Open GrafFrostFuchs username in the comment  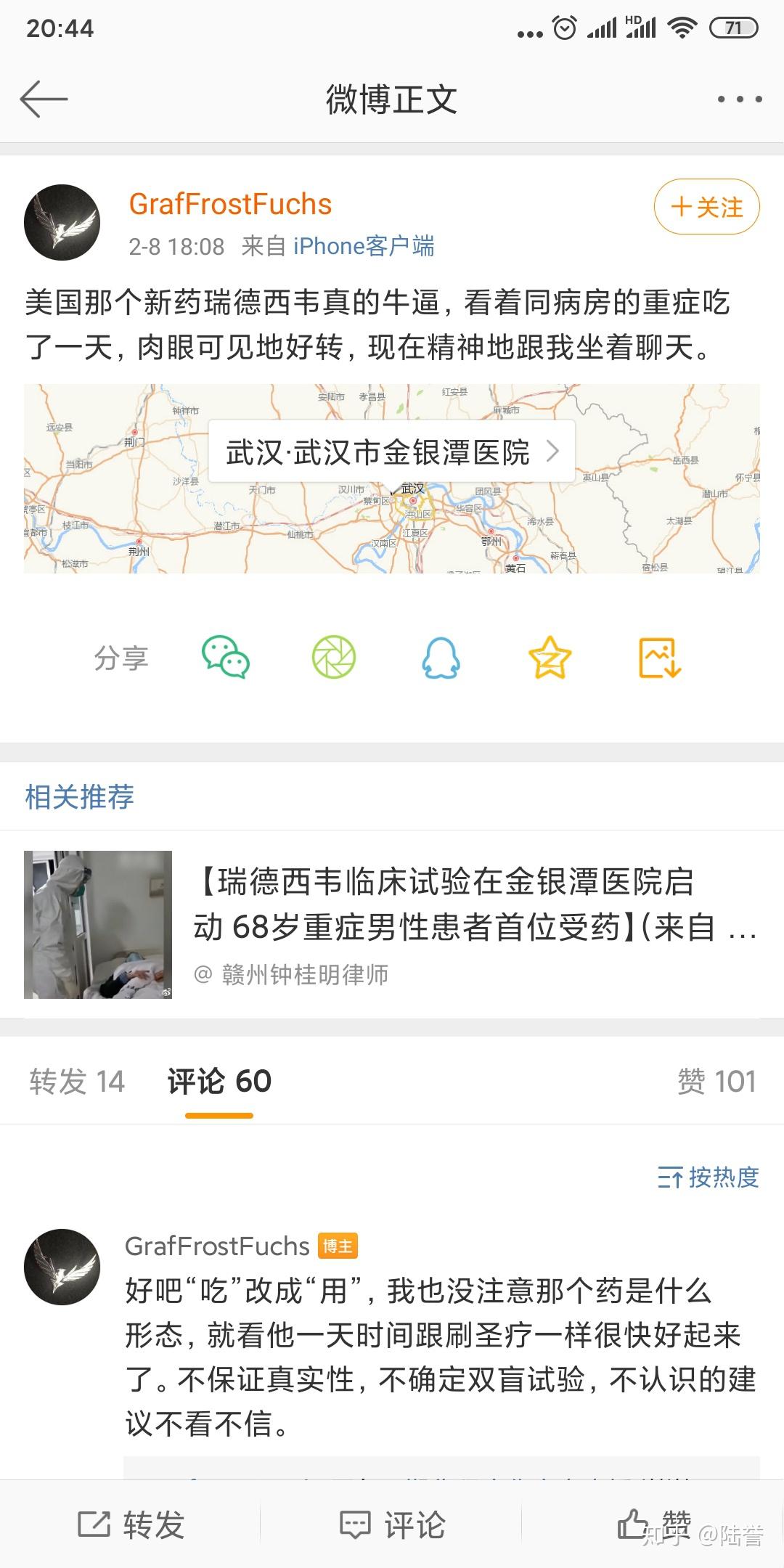pos(217,1246)
